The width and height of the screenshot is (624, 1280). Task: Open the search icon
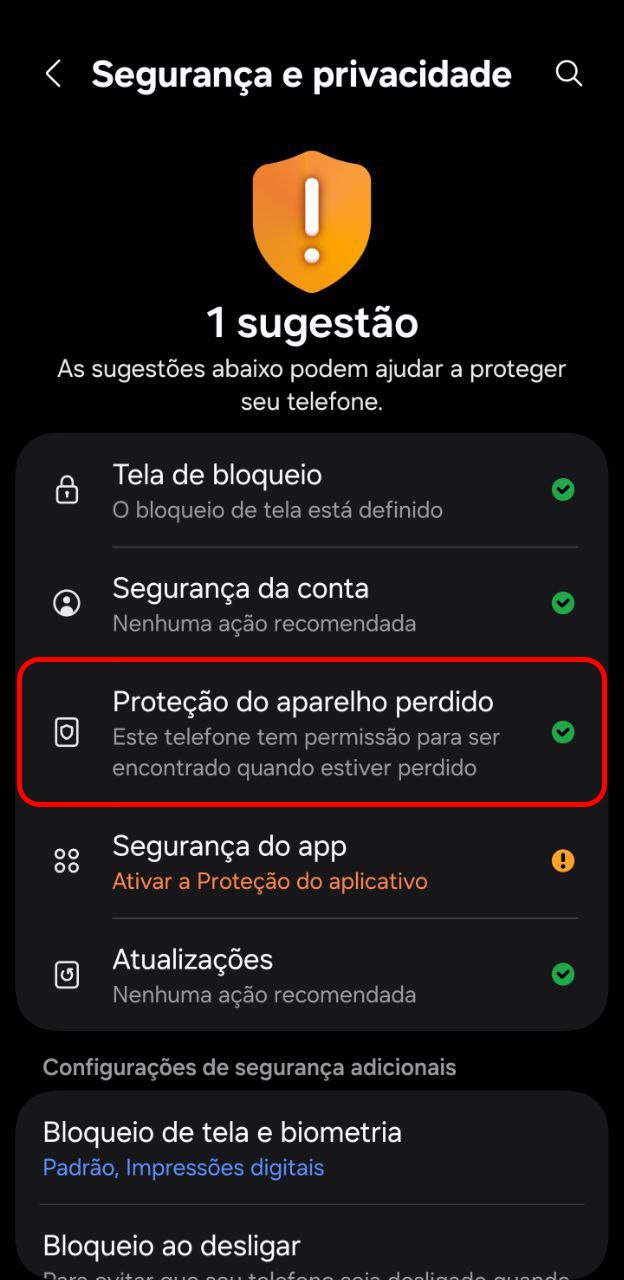568,74
